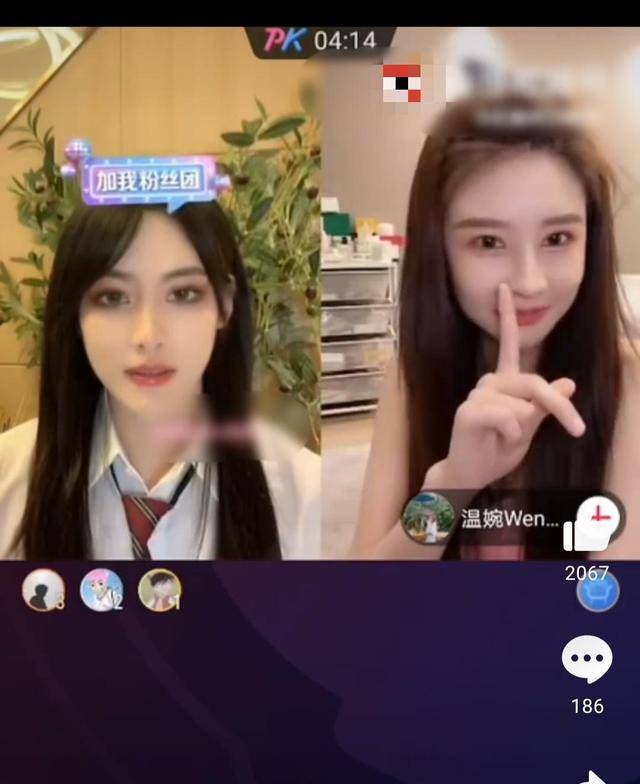Screen dimensions: 640x784
Task: View the third-ranked contributor avatar
Action: pyautogui.click(x=43, y=590)
